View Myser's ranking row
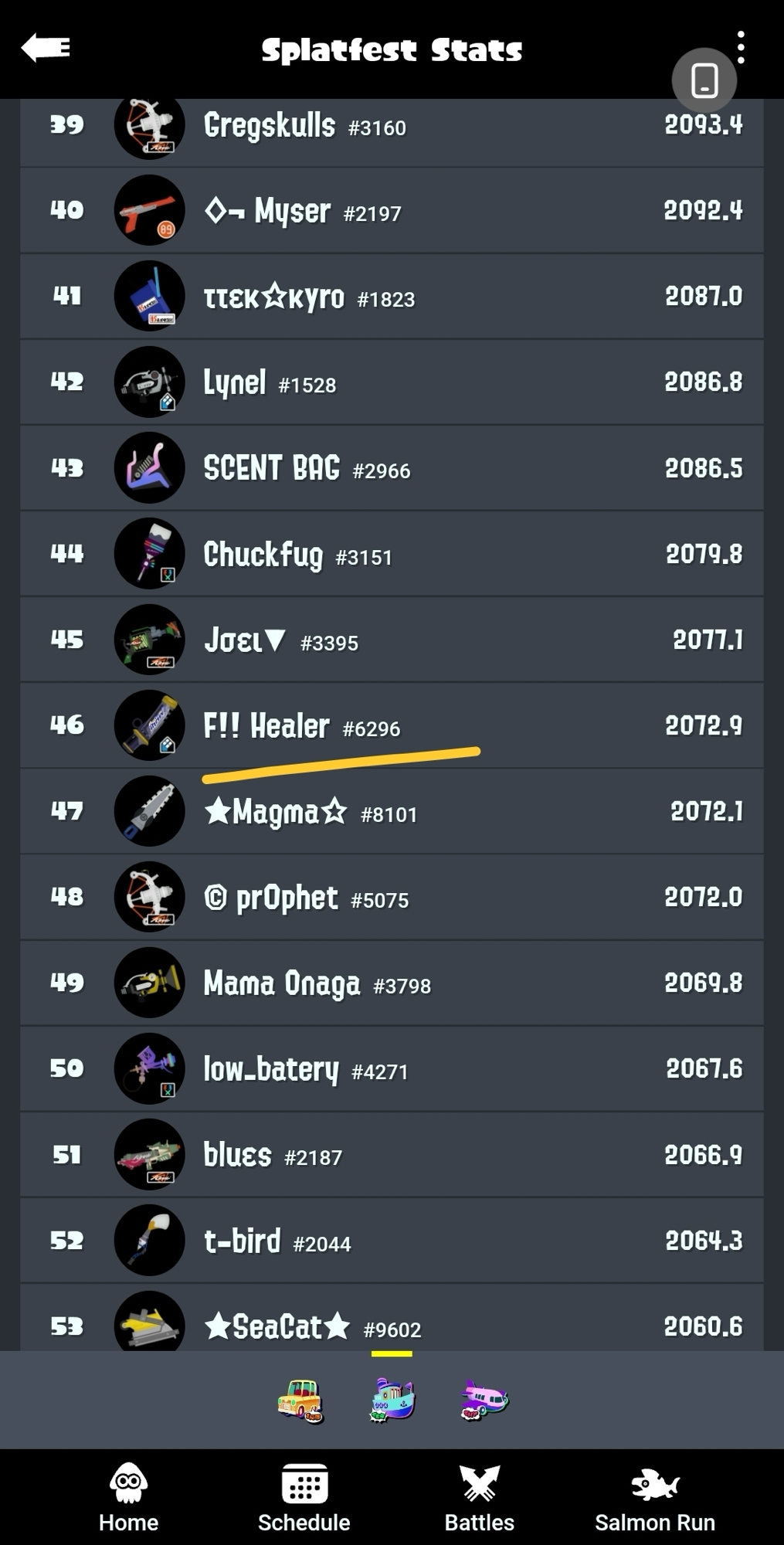This screenshot has width=784, height=1545. click(x=392, y=210)
